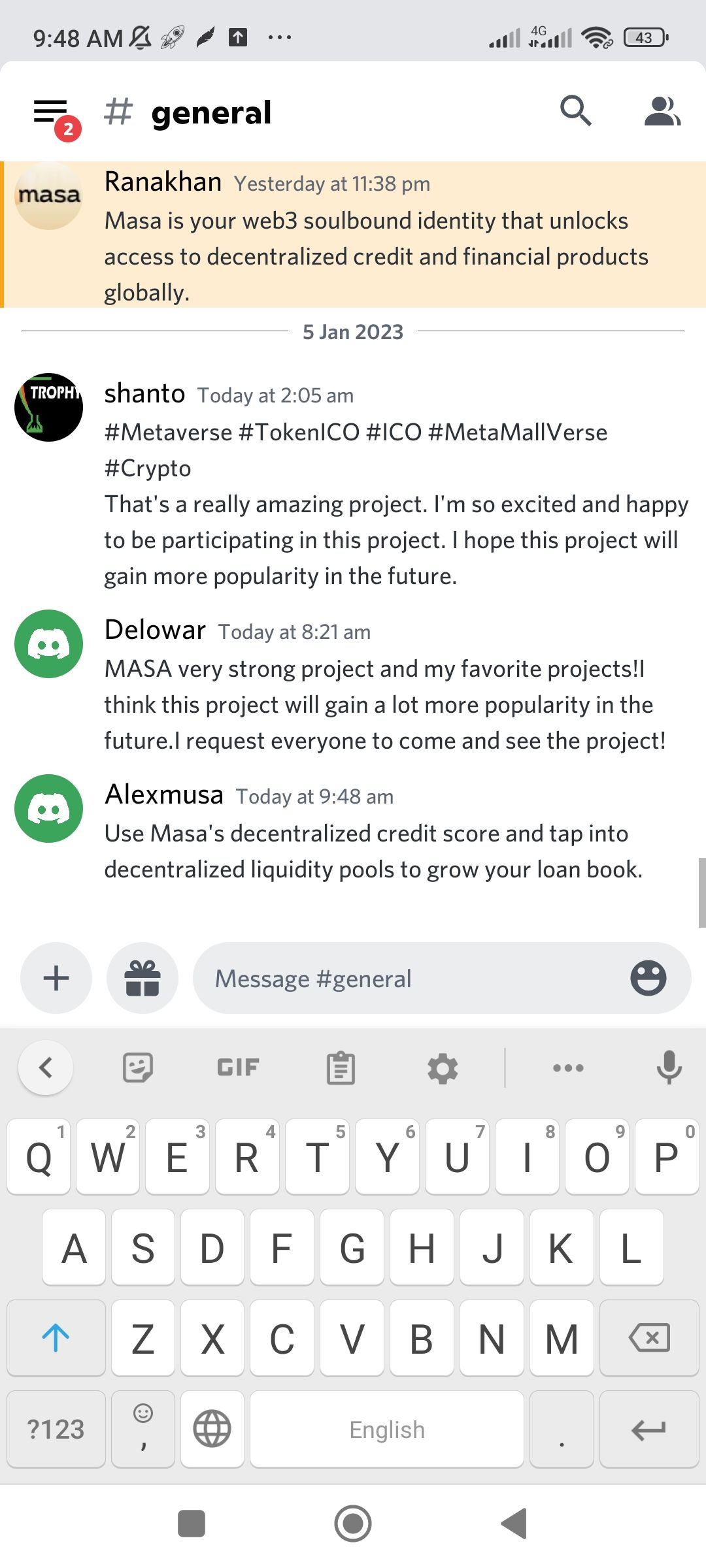Image resolution: width=706 pixels, height=1568 pixels.
Task: Open Delowar's profile avatar
Action: pos(48,644)
